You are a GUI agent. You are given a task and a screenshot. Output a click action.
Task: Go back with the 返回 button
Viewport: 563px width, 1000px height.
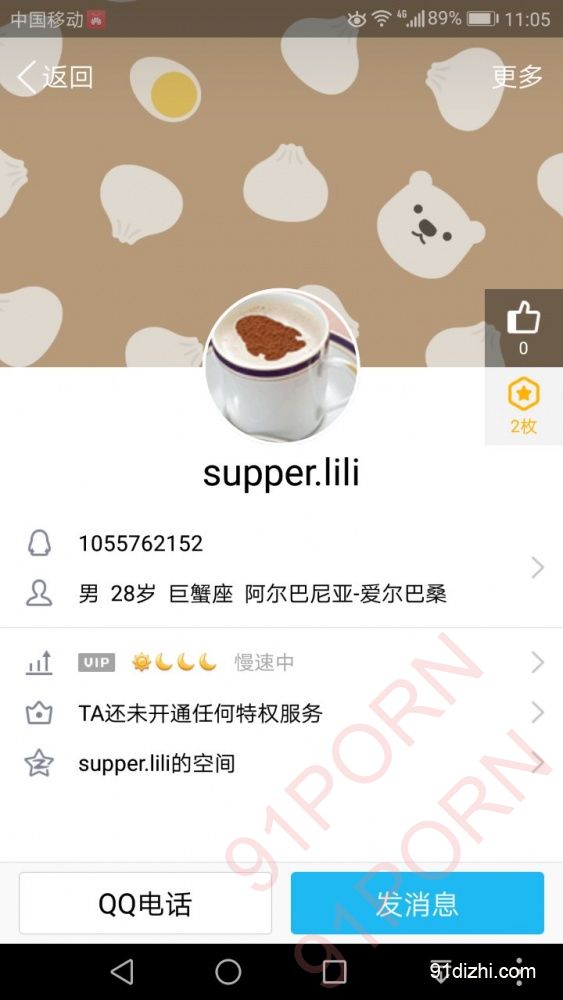pos(55,77)
